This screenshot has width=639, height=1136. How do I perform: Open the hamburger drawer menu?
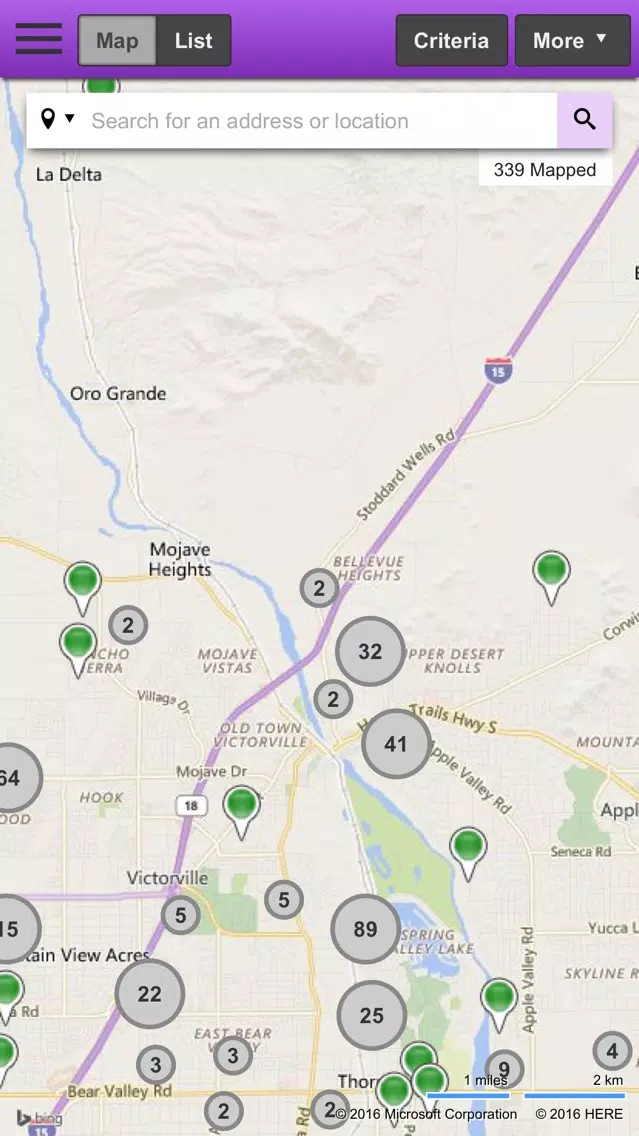point(38,39)
